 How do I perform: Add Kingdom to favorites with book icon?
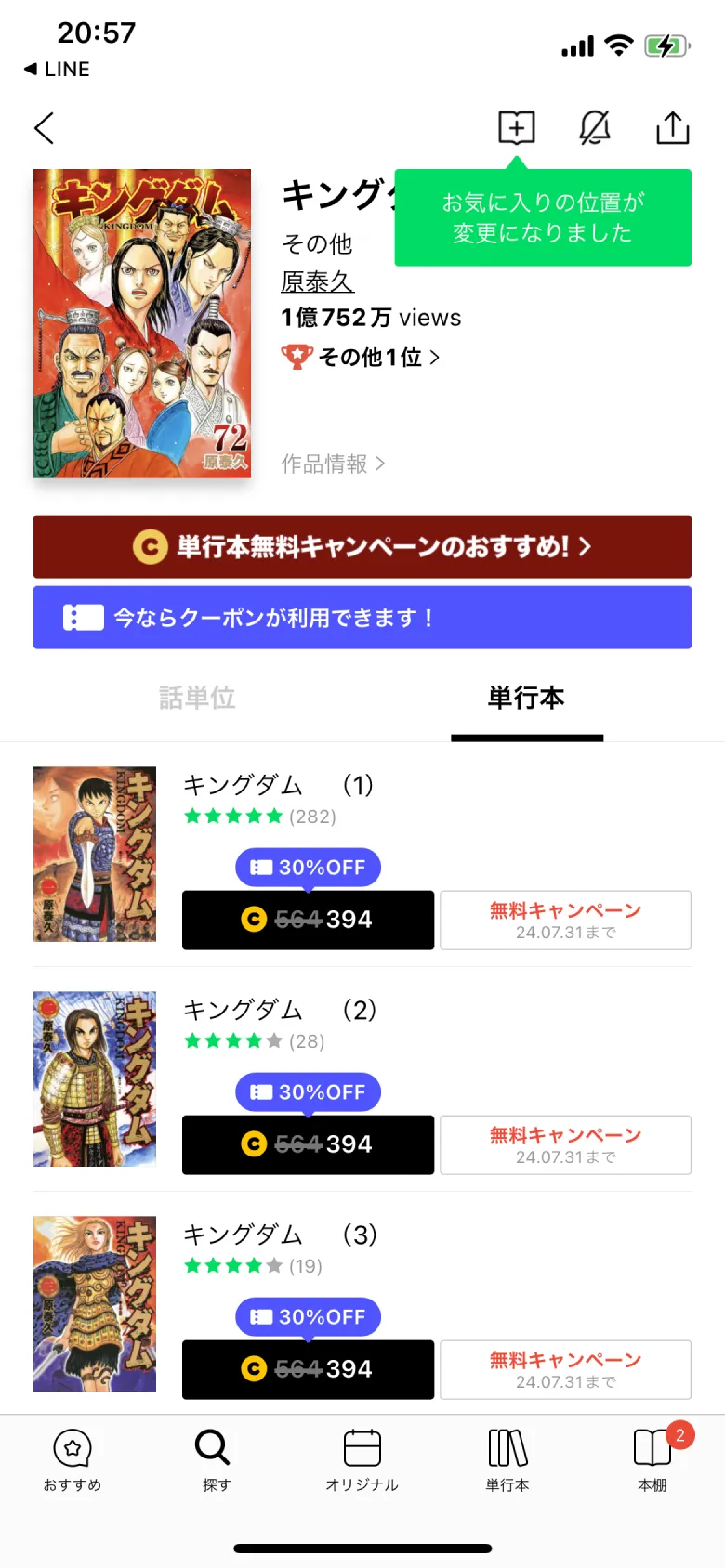point(515,128)
